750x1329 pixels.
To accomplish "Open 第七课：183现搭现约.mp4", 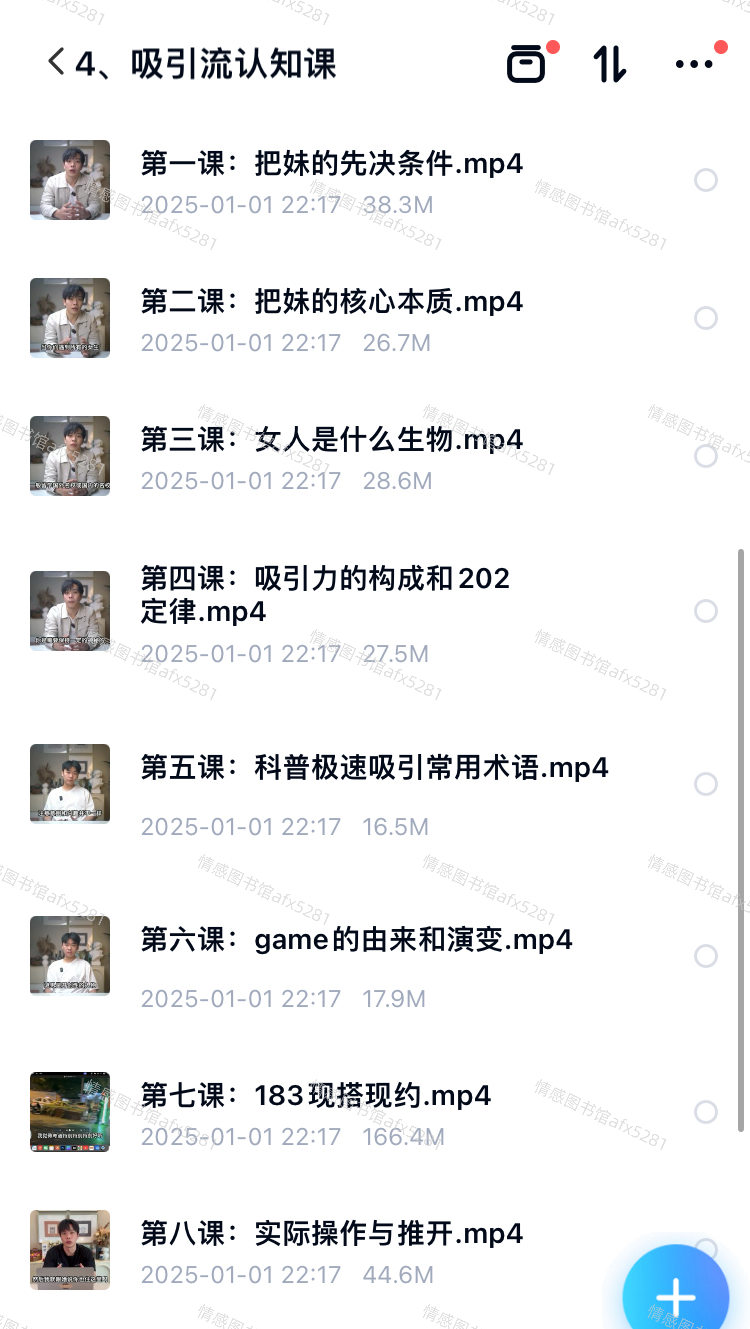I will [x=316, y=1096].
